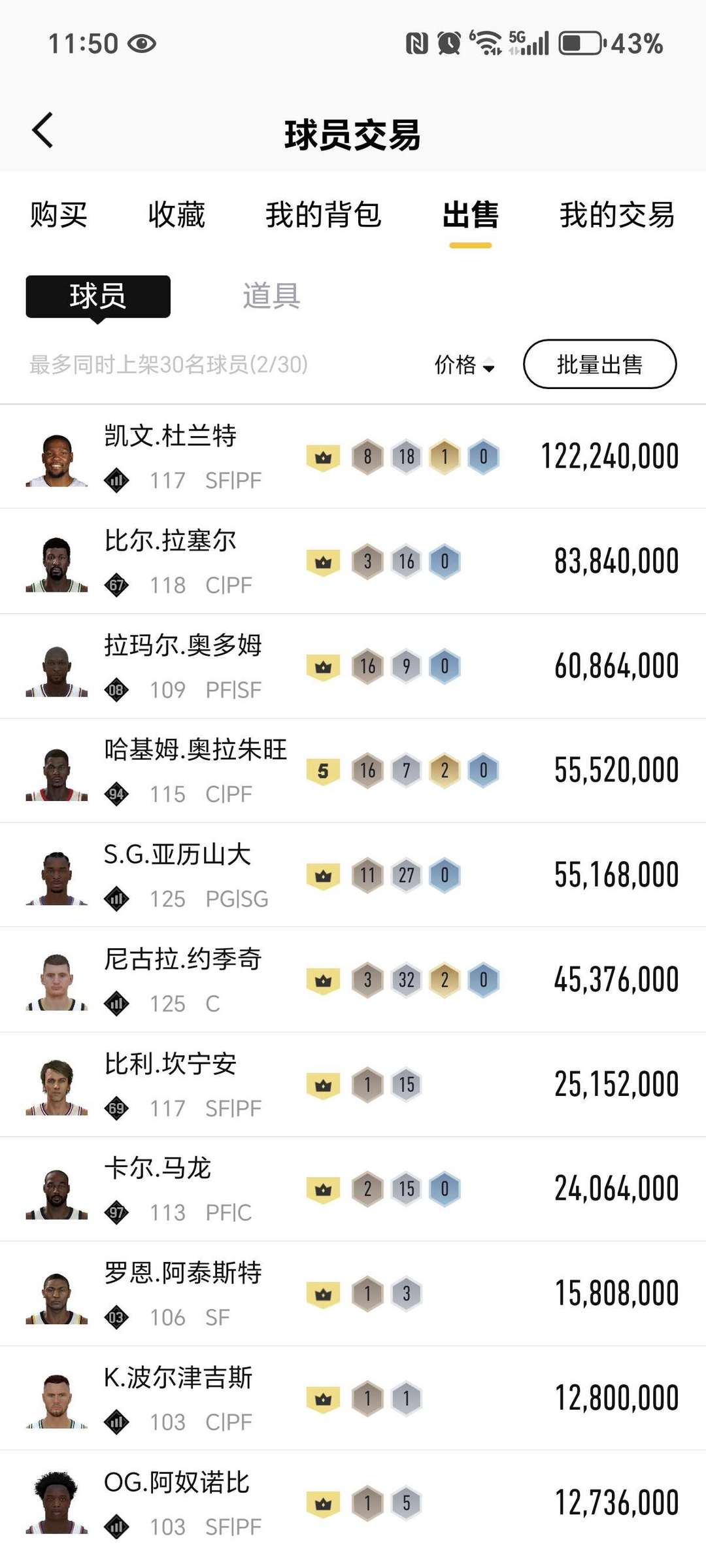
Task: Open K.波尔津吉斯 player row
Action: tap(353, 1398)
